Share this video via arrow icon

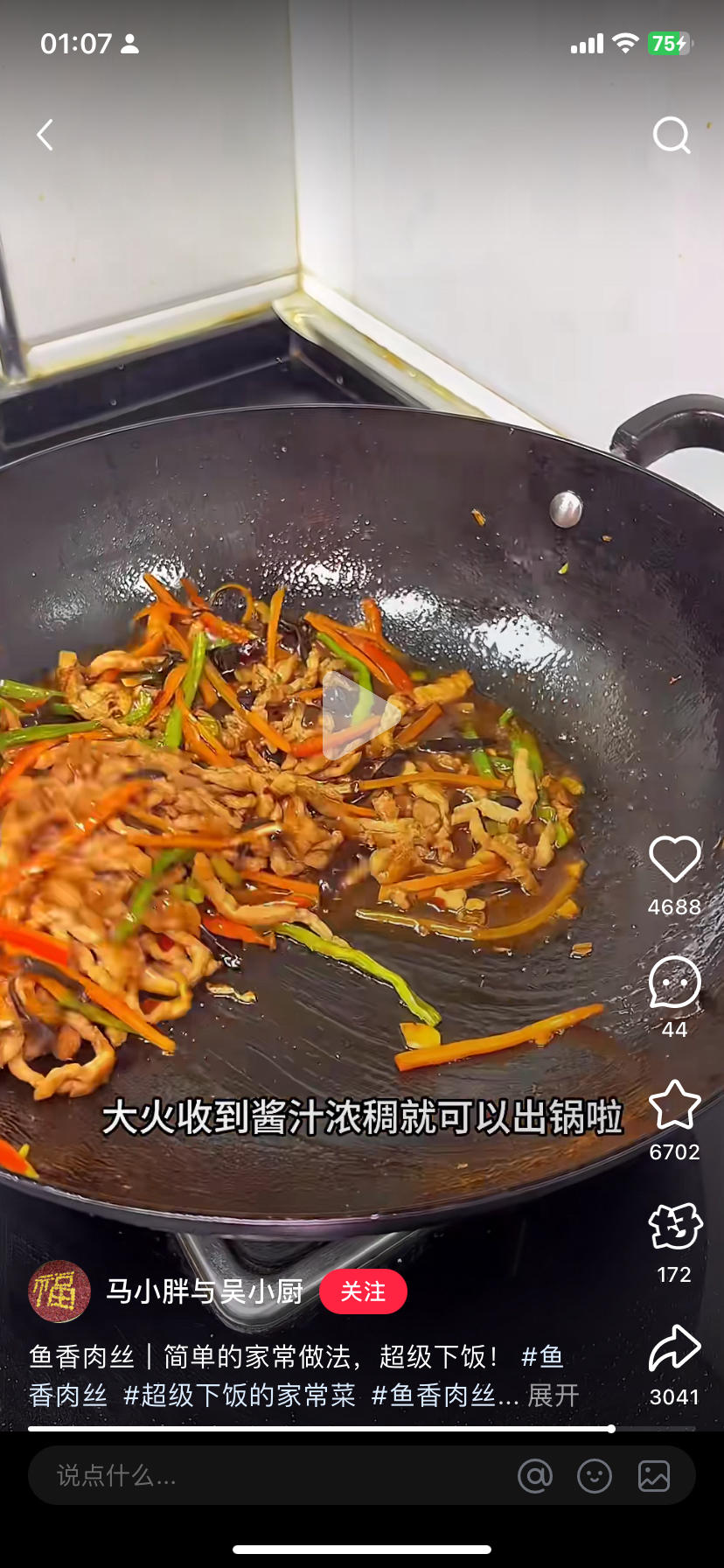674,1348
